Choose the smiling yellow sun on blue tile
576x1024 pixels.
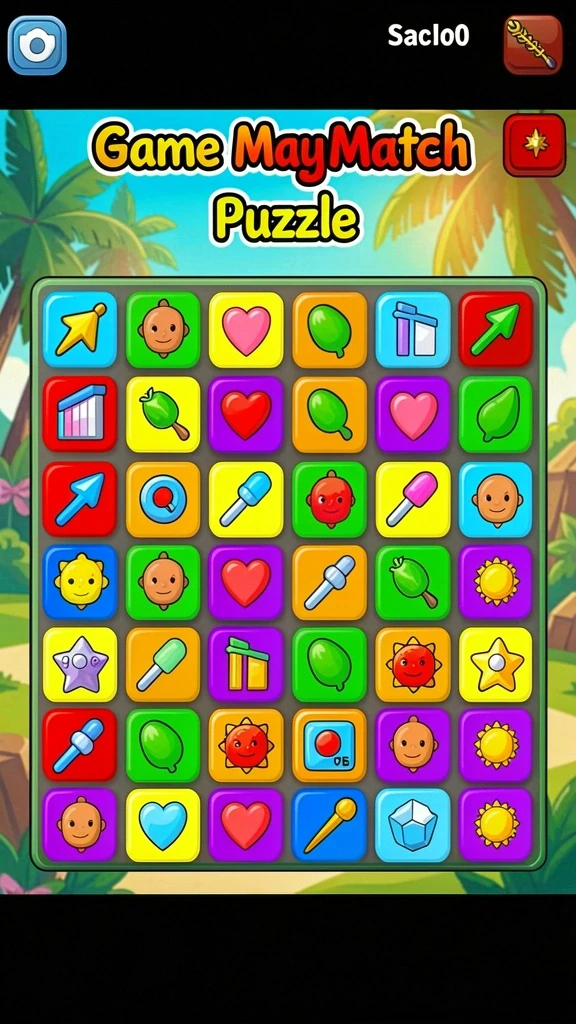80,583
